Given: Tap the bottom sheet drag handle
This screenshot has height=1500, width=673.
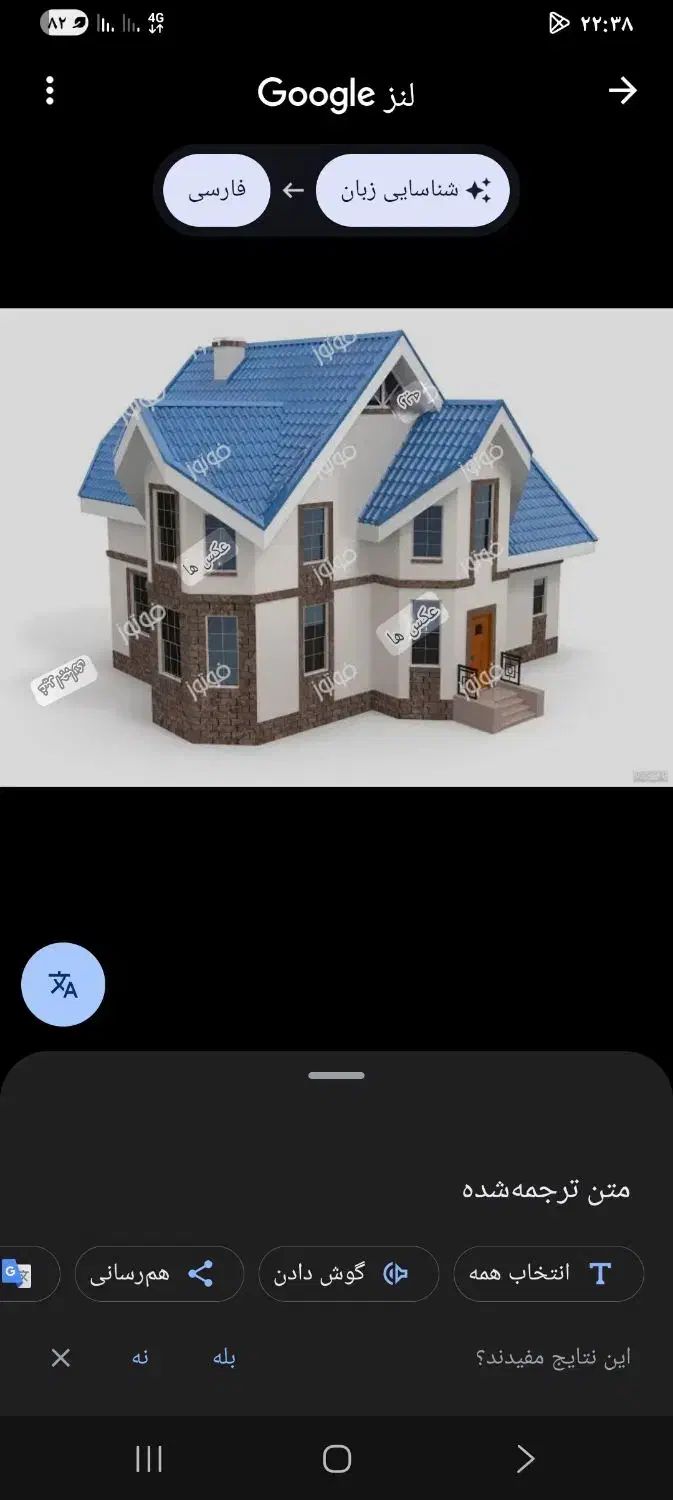Looking at the screenshot, I should [337, 1076].
